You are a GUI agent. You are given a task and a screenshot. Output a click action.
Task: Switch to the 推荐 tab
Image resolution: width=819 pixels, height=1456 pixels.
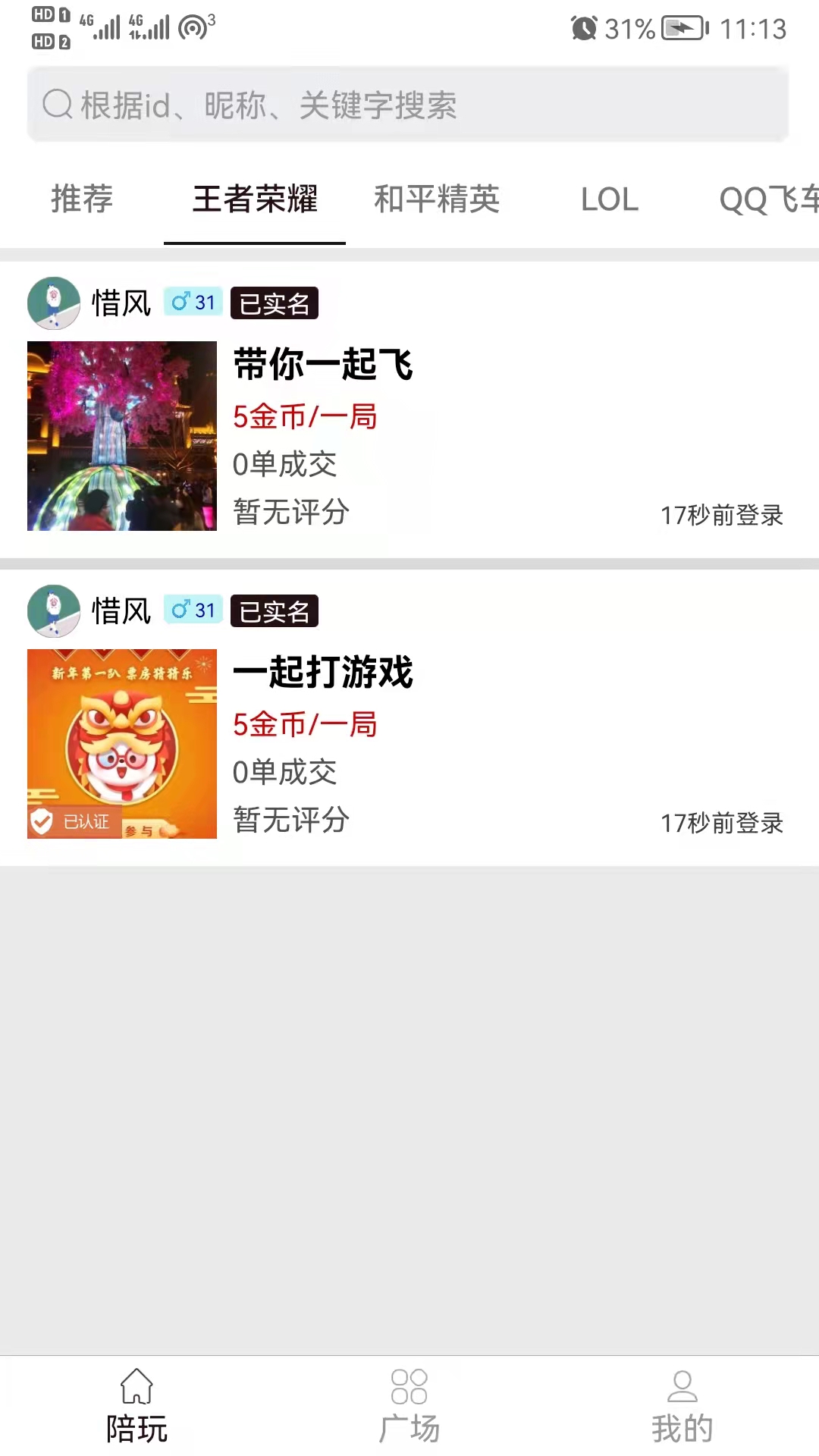[x=81, y=199]
